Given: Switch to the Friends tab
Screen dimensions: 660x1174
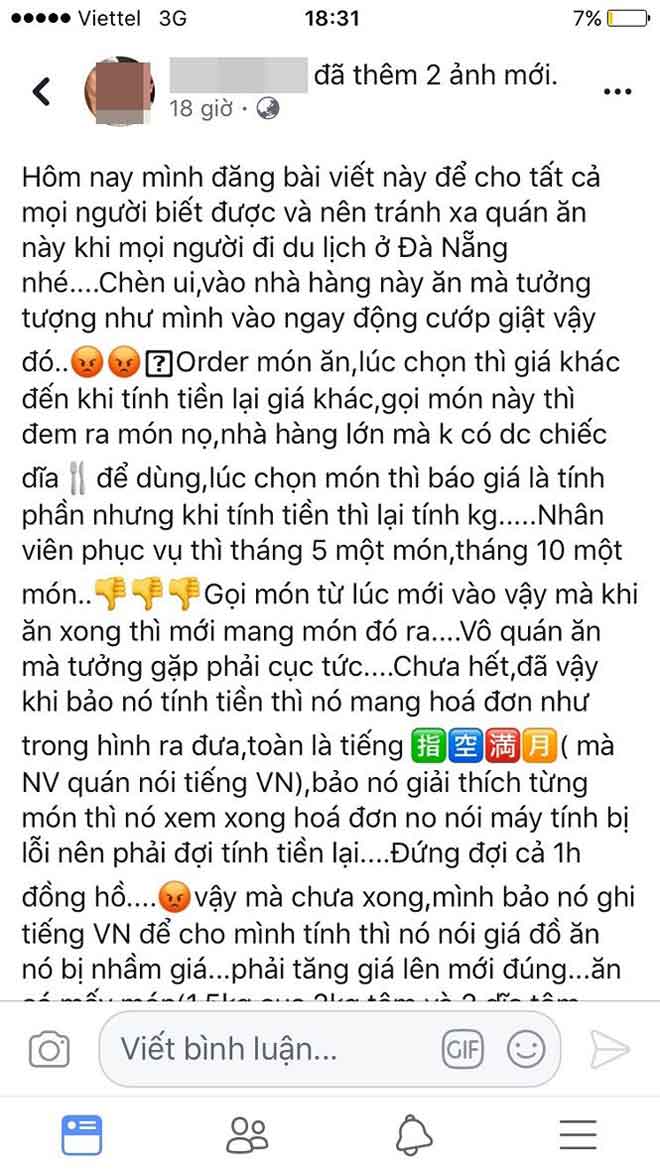Looking at the screenshot, I should pyautogui.click(x=248, y=1135).
